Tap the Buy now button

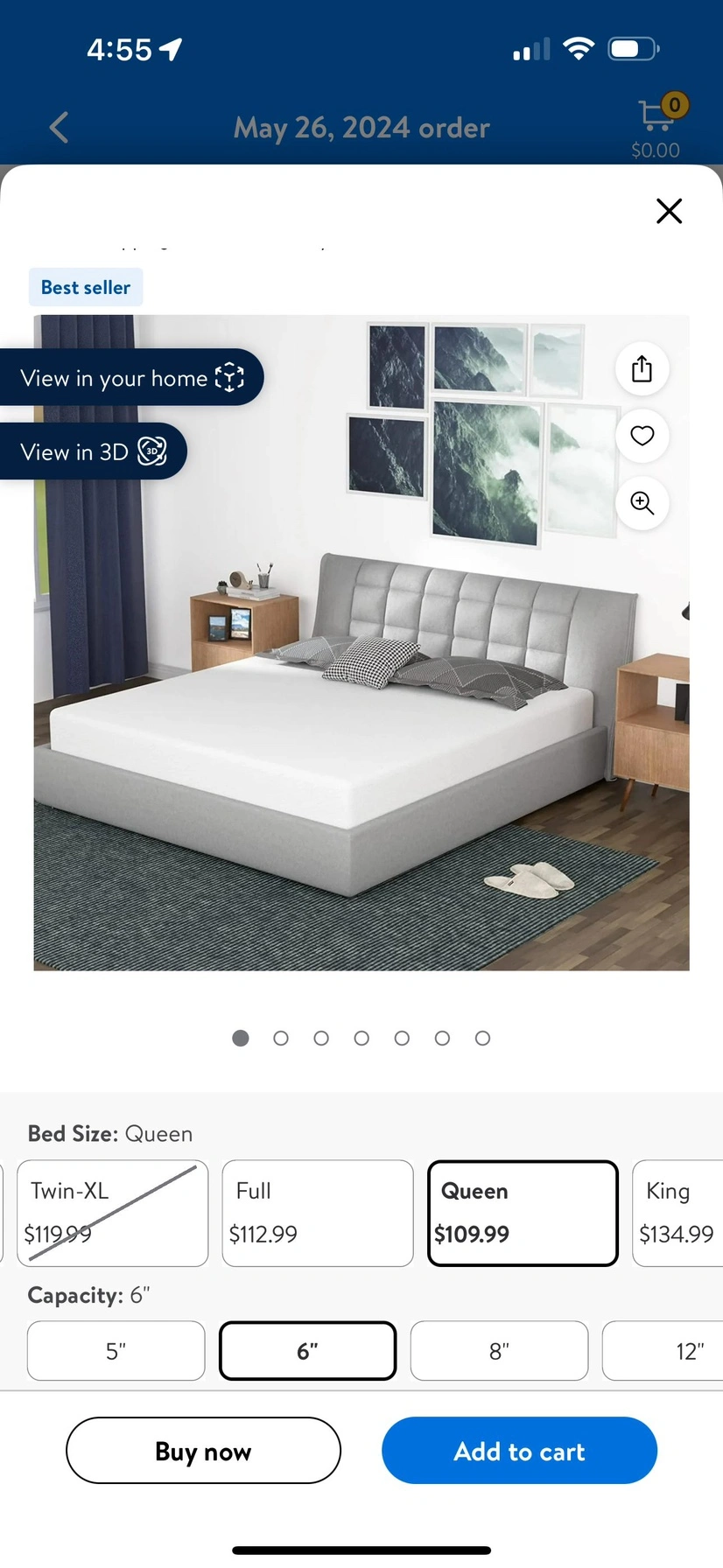[203, 1451]
